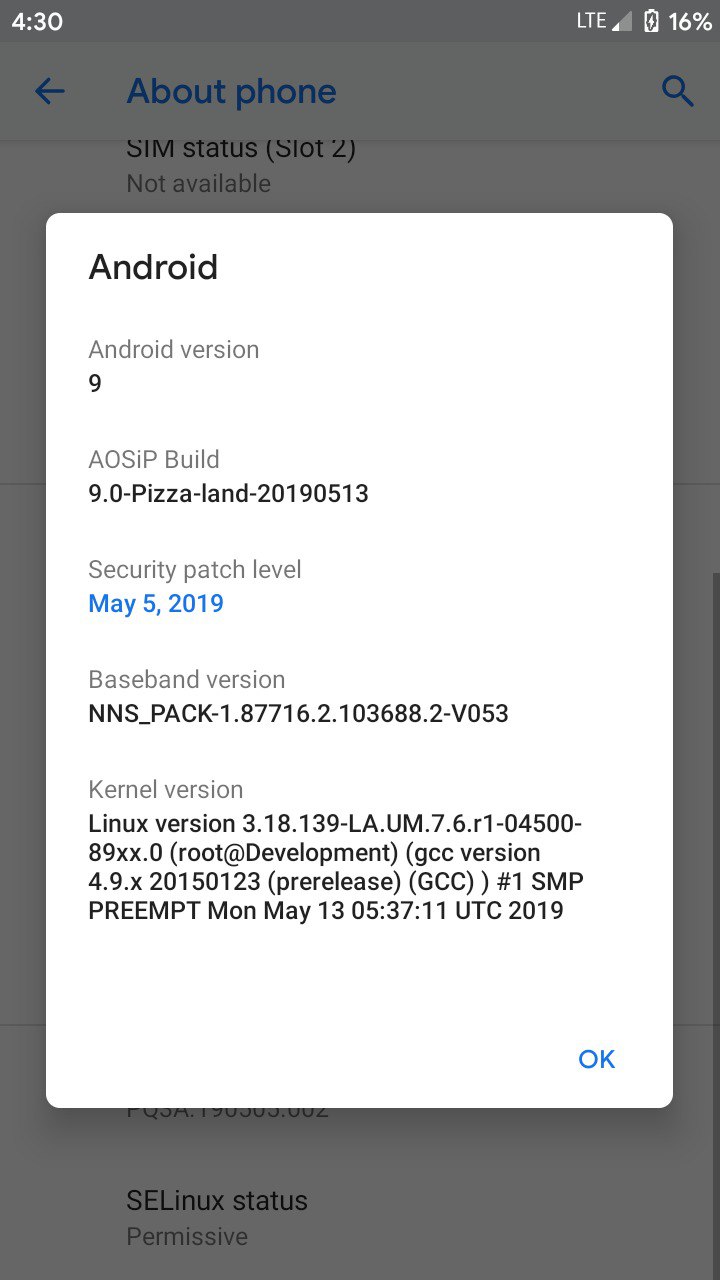This screenshot has width=720, height=1280.
Task: Open the May 5, 2019 security patch link
Action: (156, 604)
